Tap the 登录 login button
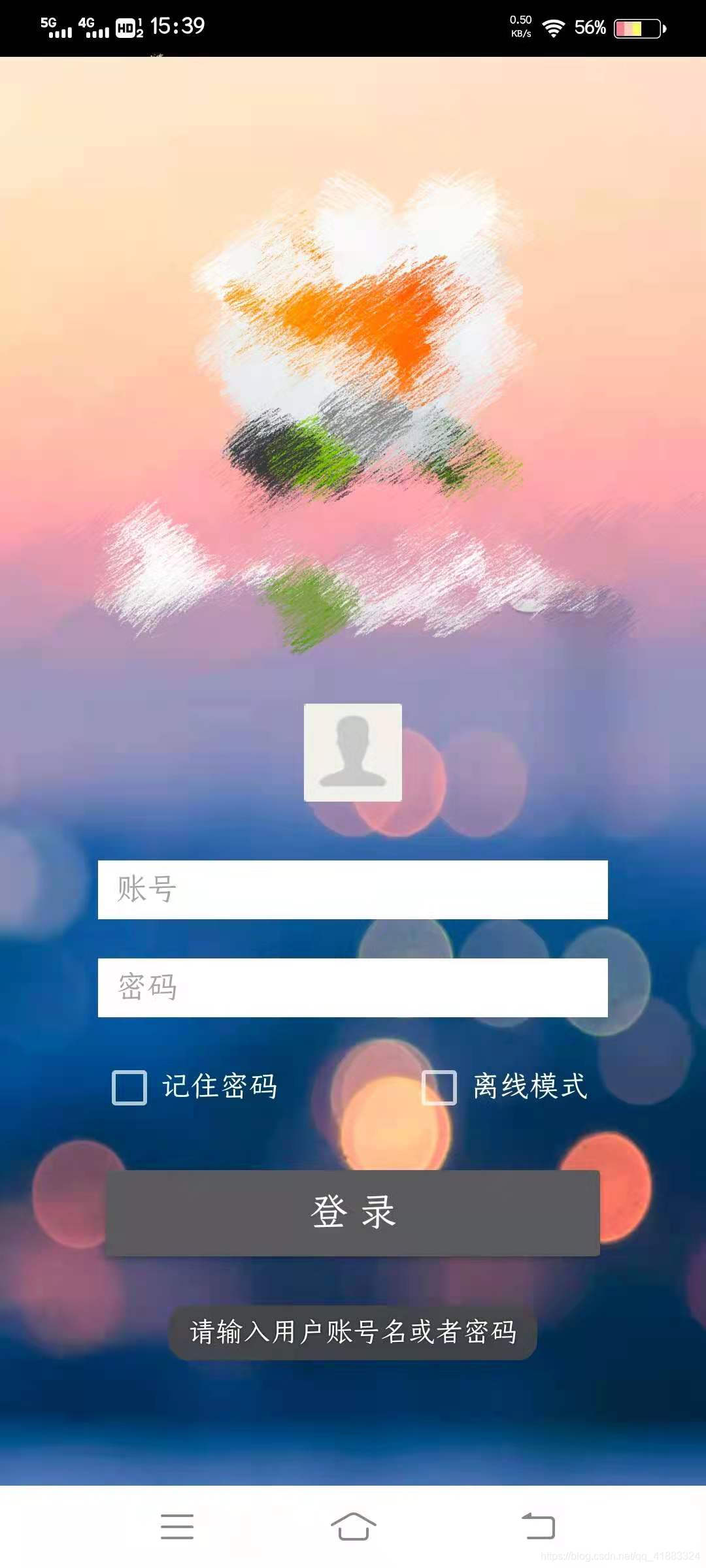 coord(353,1213)
